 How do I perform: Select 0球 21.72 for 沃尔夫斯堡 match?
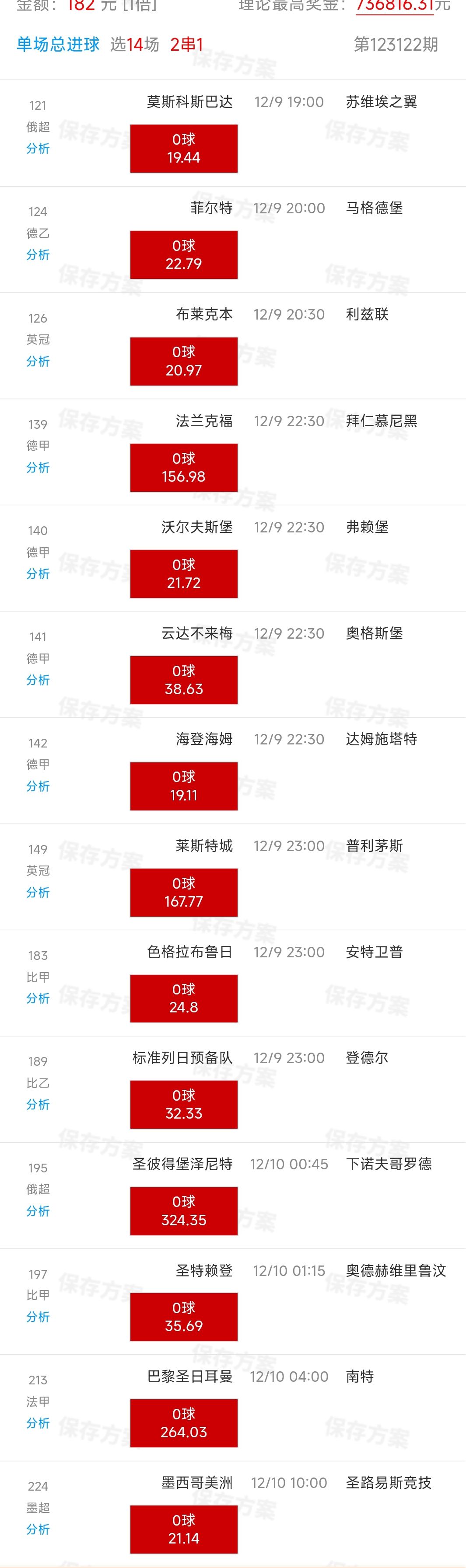[x=183, y=574]
